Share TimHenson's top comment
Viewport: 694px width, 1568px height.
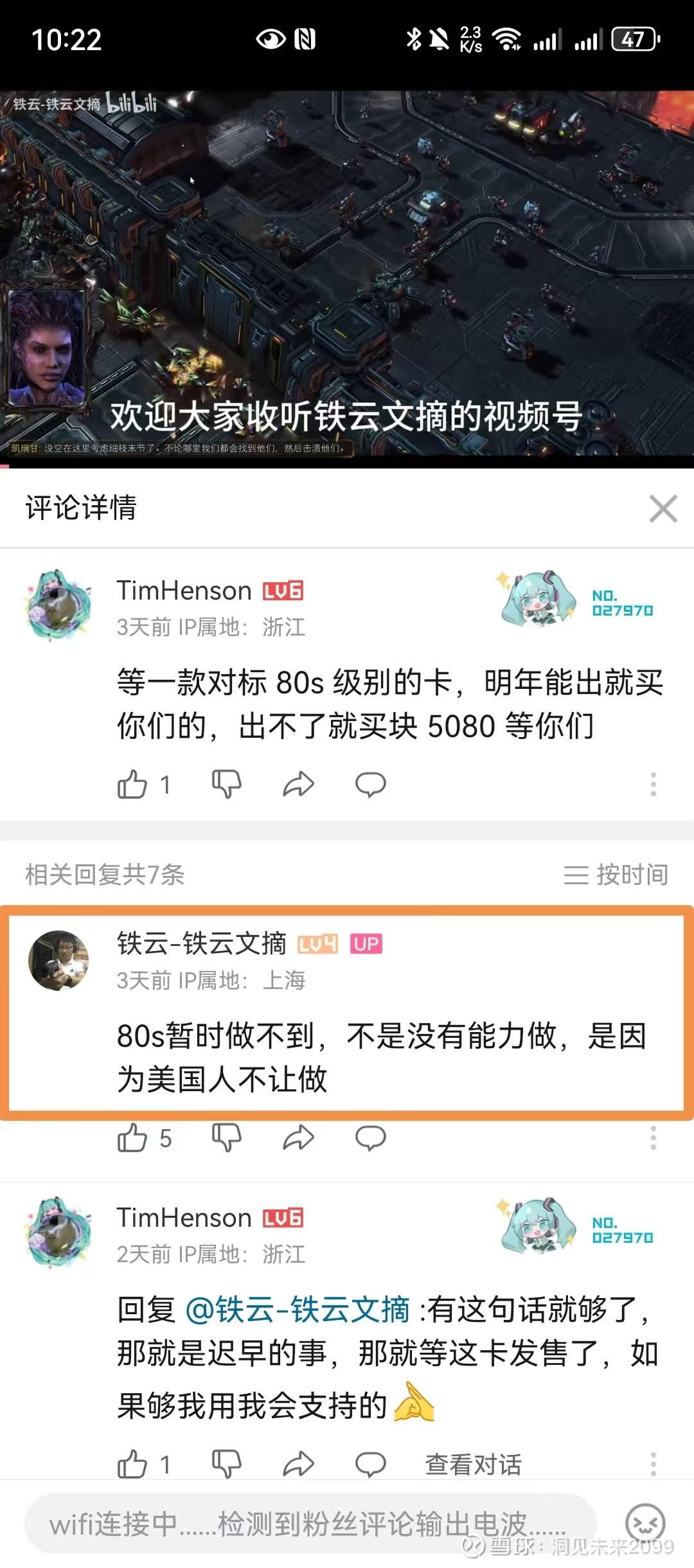pyautogui.click(x=299, y=785)
